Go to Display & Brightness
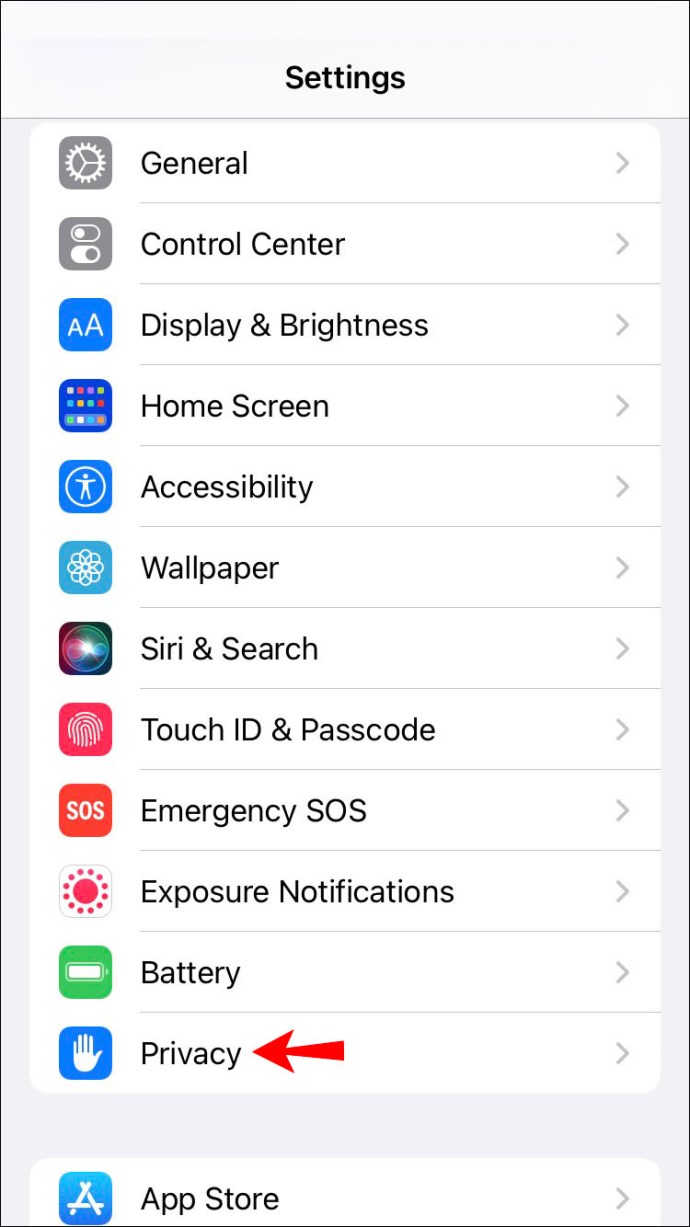The image size is (690, 1227). coord(345,325)
